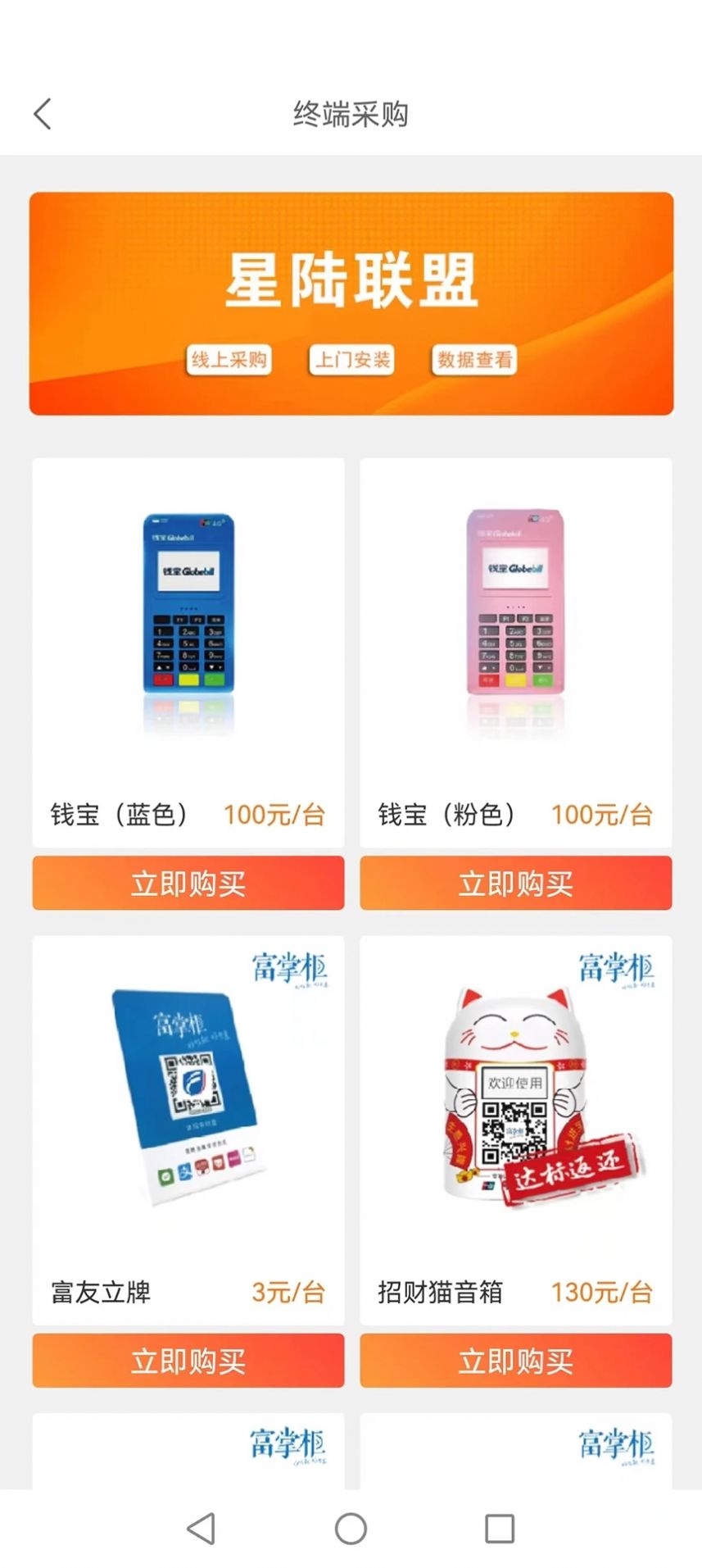Viewport: 702px width, 1568px height.
Task: Open 数据查看 from the banner
Action: click(475, 361)
